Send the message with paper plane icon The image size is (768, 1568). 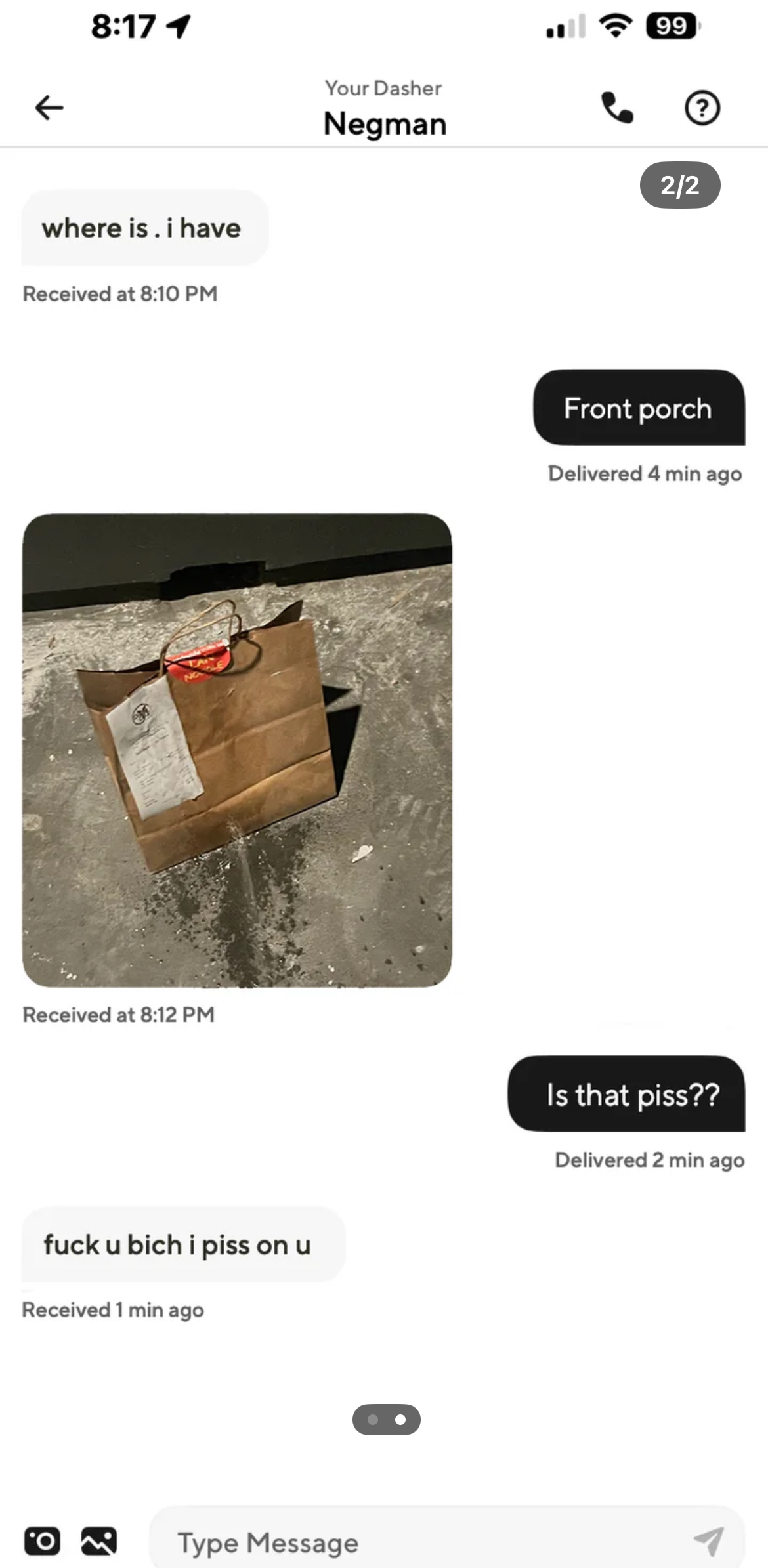708,1540
